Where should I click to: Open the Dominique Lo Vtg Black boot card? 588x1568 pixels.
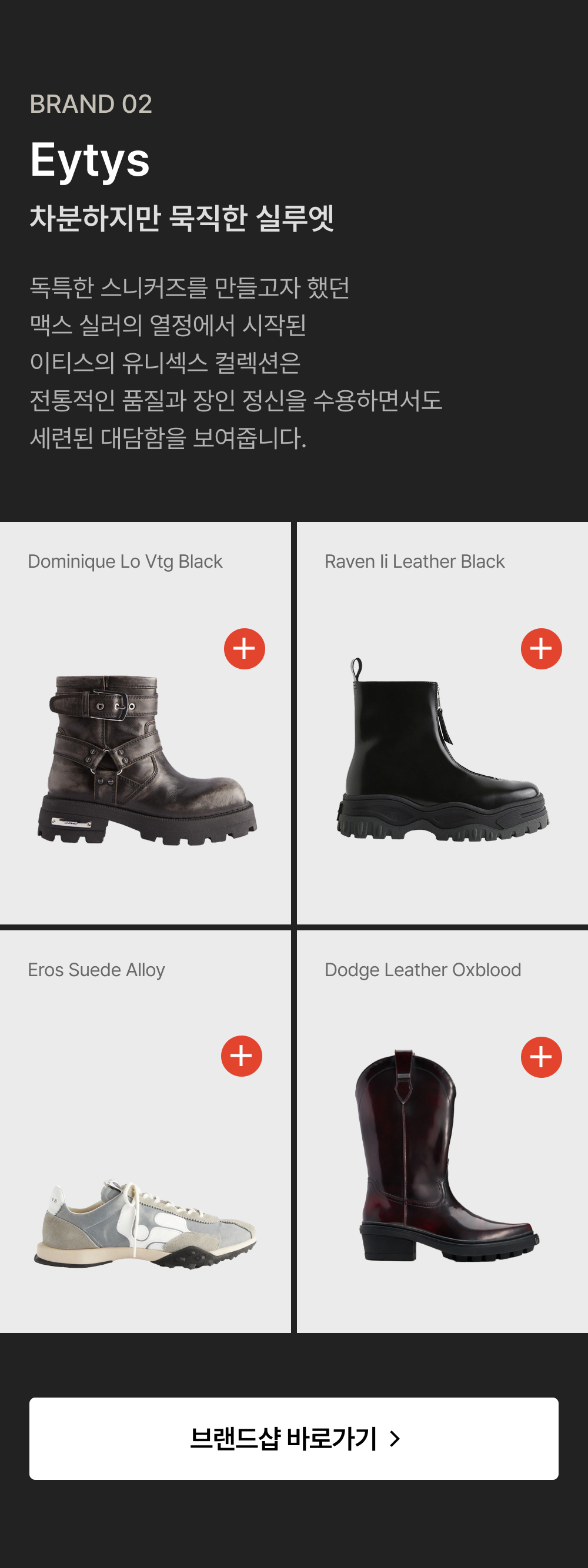point(145,722)
